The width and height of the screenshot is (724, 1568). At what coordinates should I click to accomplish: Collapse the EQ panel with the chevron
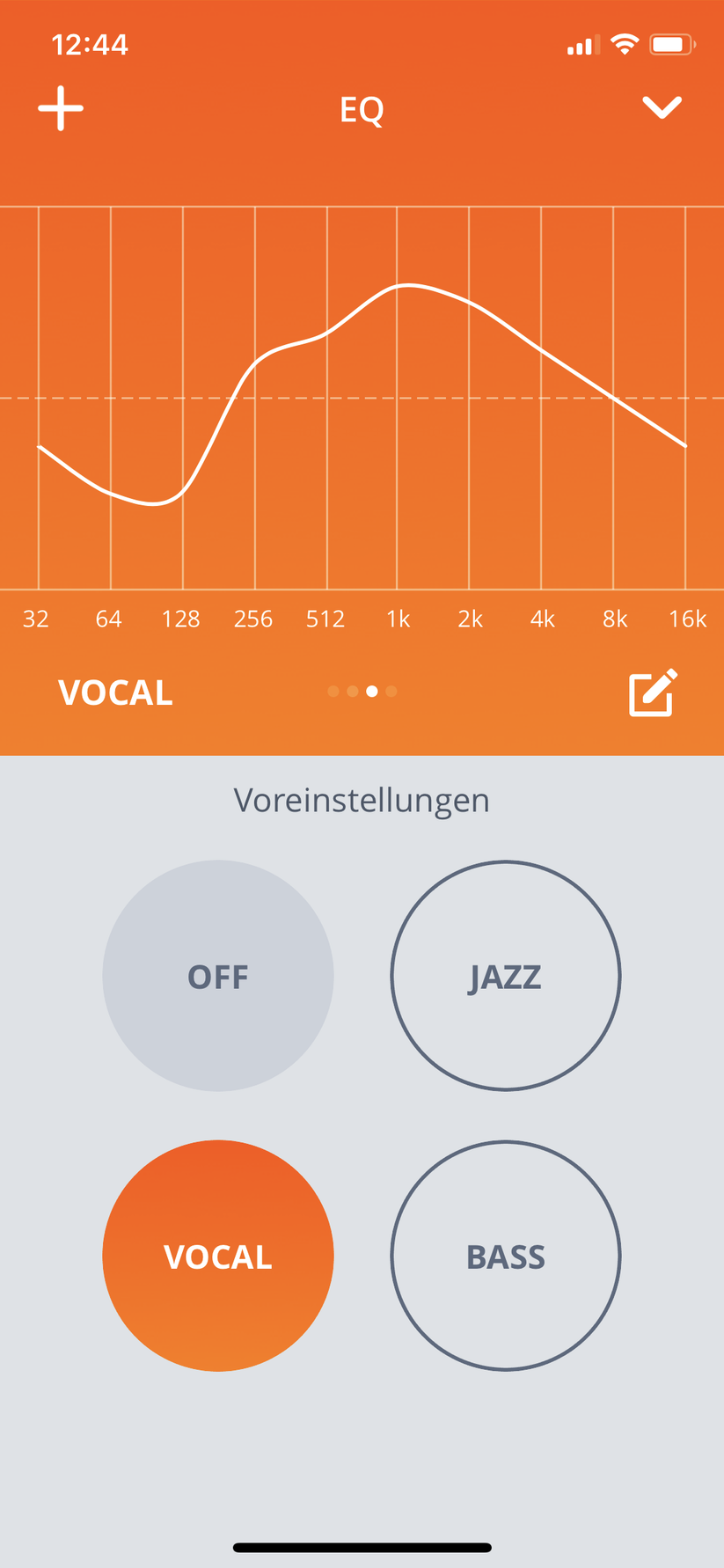point(662,107)
